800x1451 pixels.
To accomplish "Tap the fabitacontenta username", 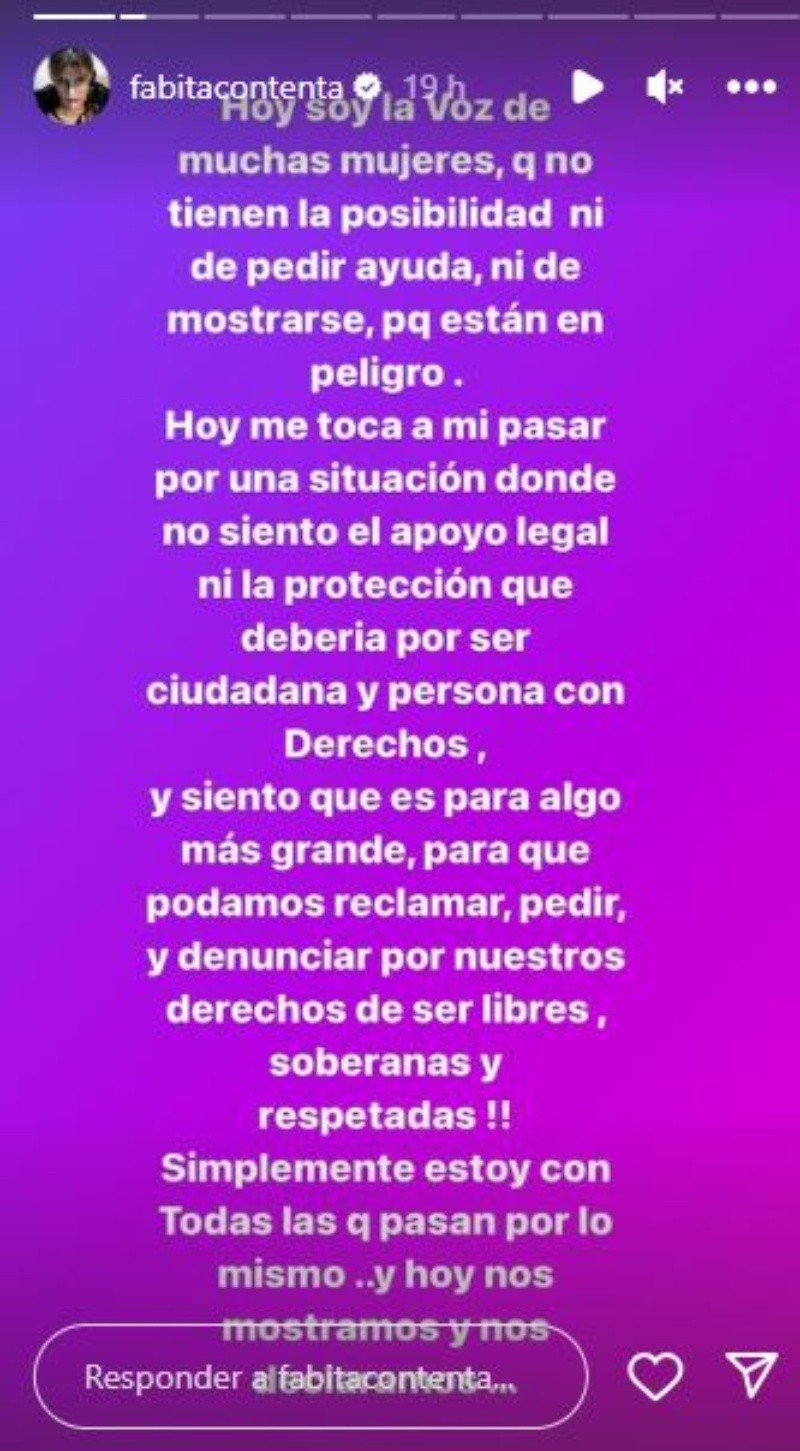I will (x=236, y=87).
